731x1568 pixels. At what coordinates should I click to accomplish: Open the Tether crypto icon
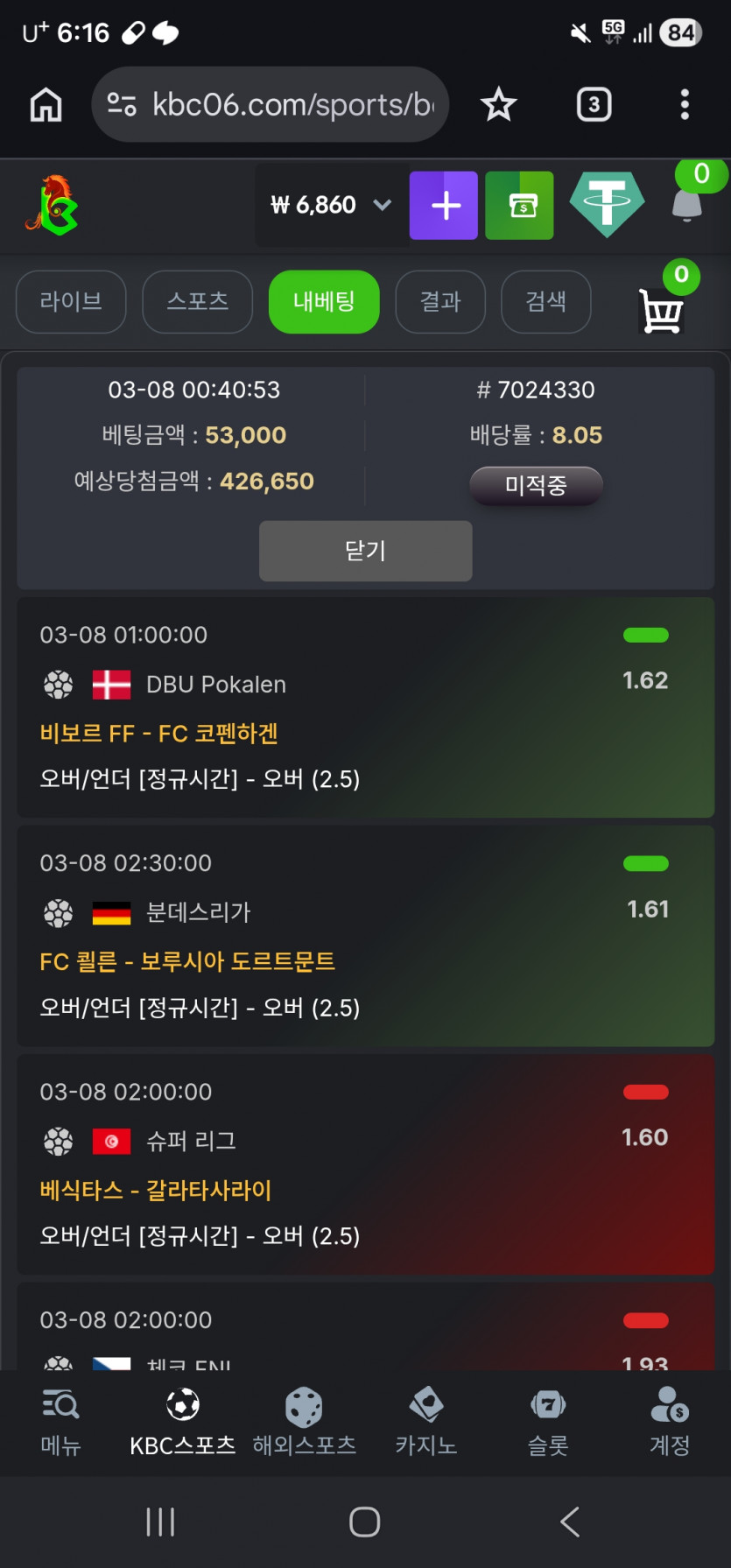(607, 204)
